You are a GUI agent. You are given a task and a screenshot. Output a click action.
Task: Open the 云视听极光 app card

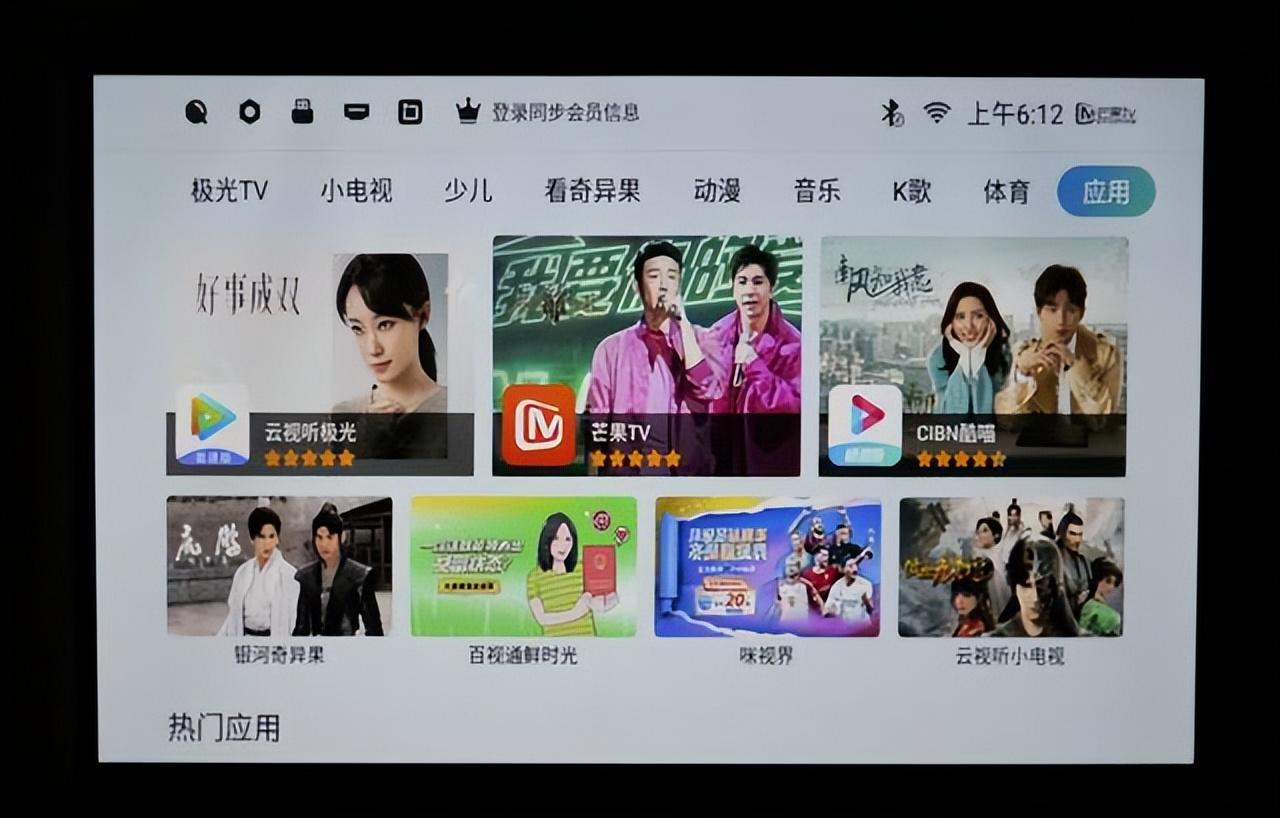click(319, 355)
